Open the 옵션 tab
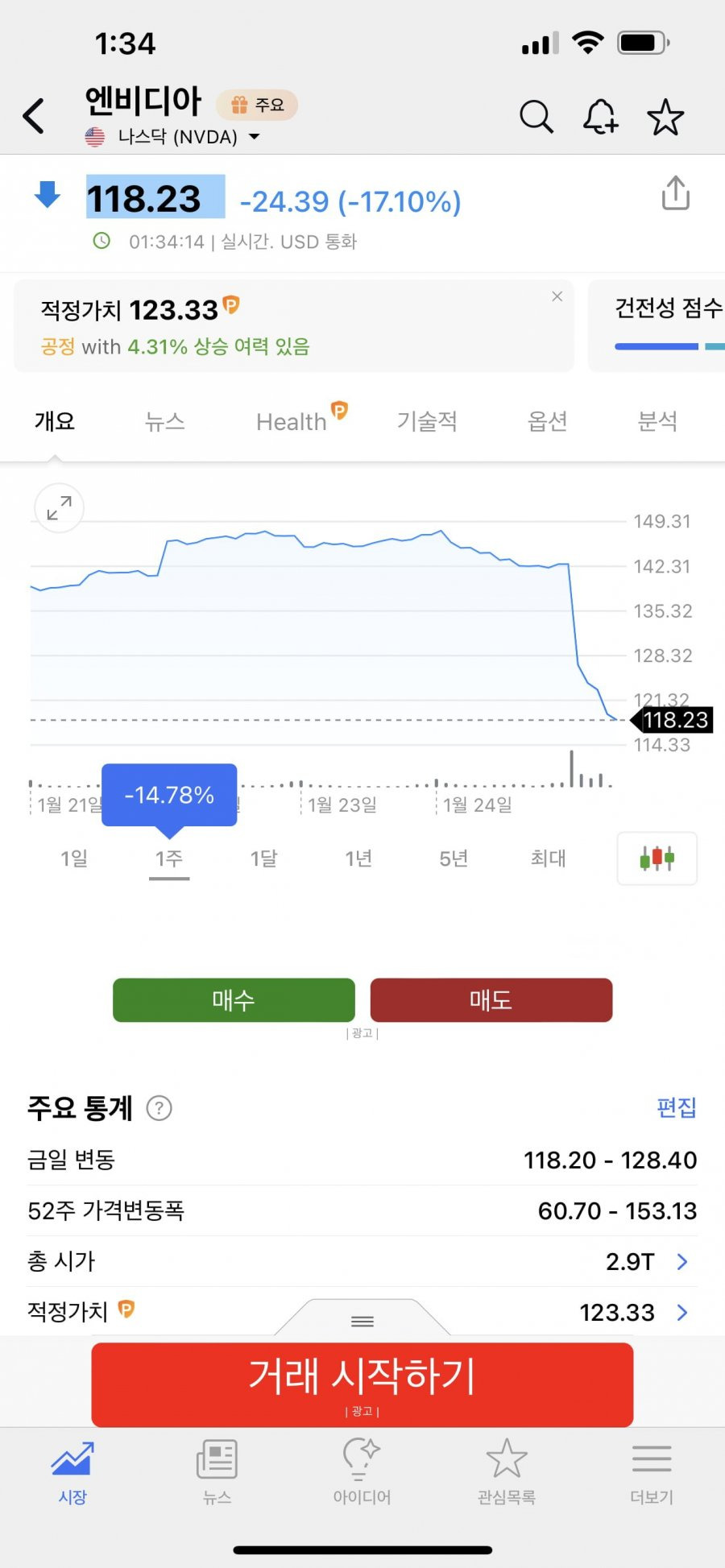The width and height of the screenshot is (725, 1568). tap(547, 421)
